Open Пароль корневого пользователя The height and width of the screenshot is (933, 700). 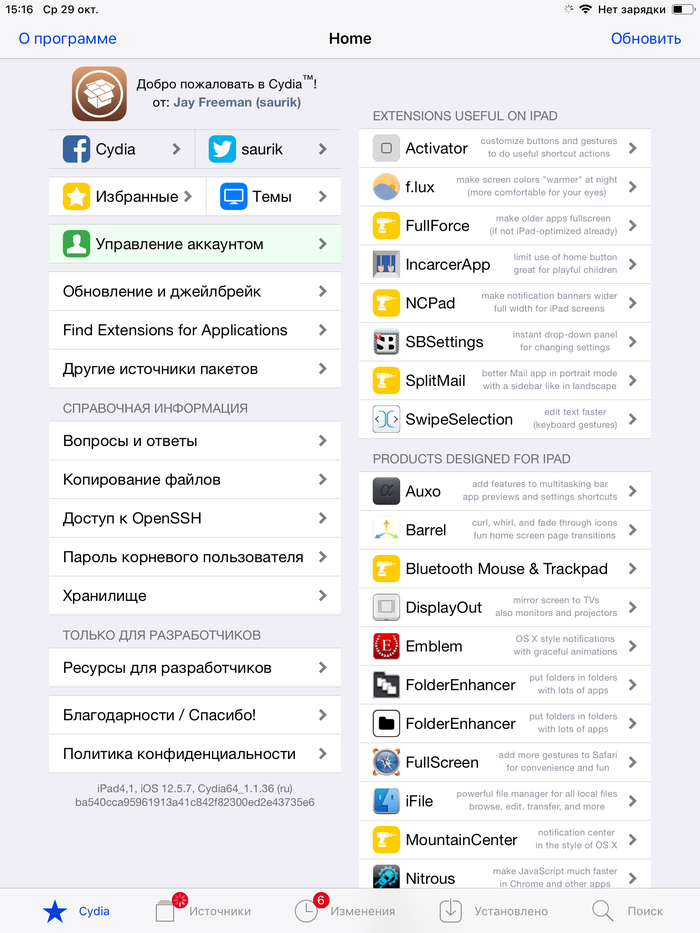tap(194, 557)
